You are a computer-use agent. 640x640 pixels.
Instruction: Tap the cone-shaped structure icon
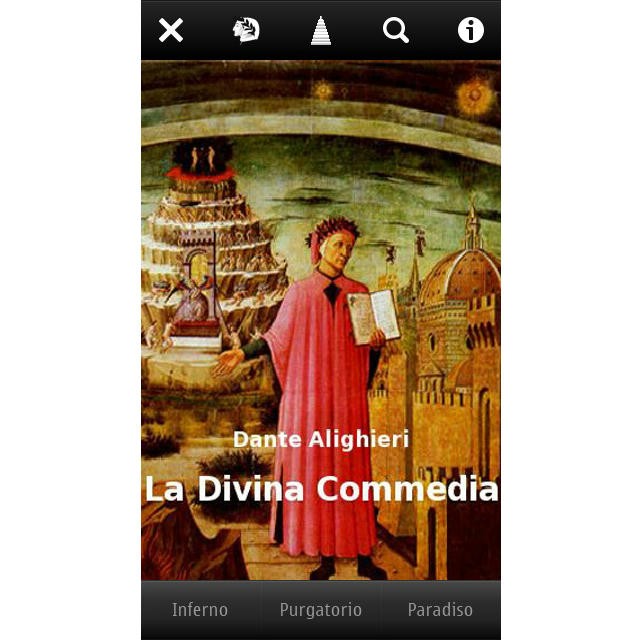tap(320, 30)
